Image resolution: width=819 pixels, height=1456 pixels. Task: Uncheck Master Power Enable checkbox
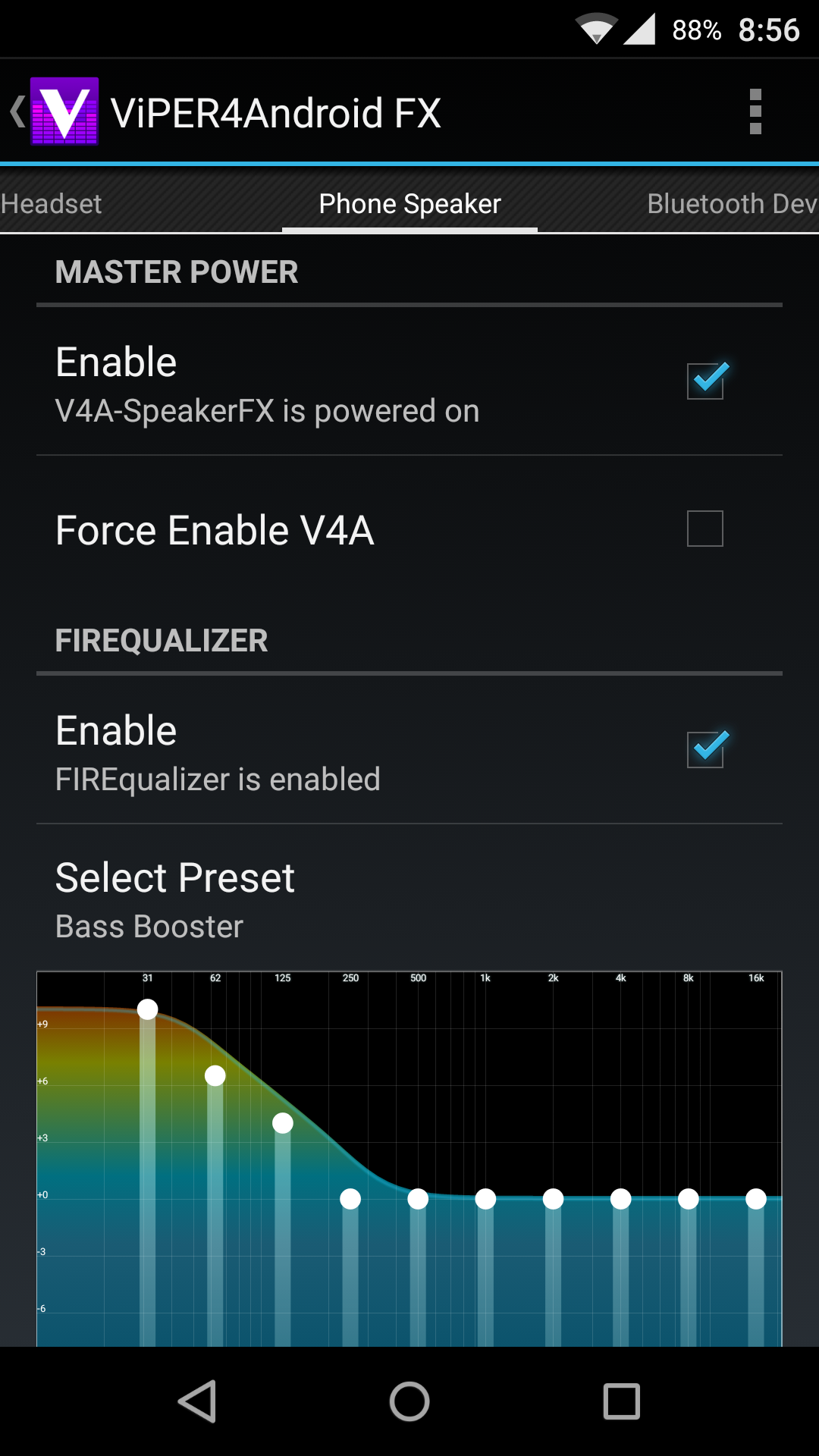705,381
